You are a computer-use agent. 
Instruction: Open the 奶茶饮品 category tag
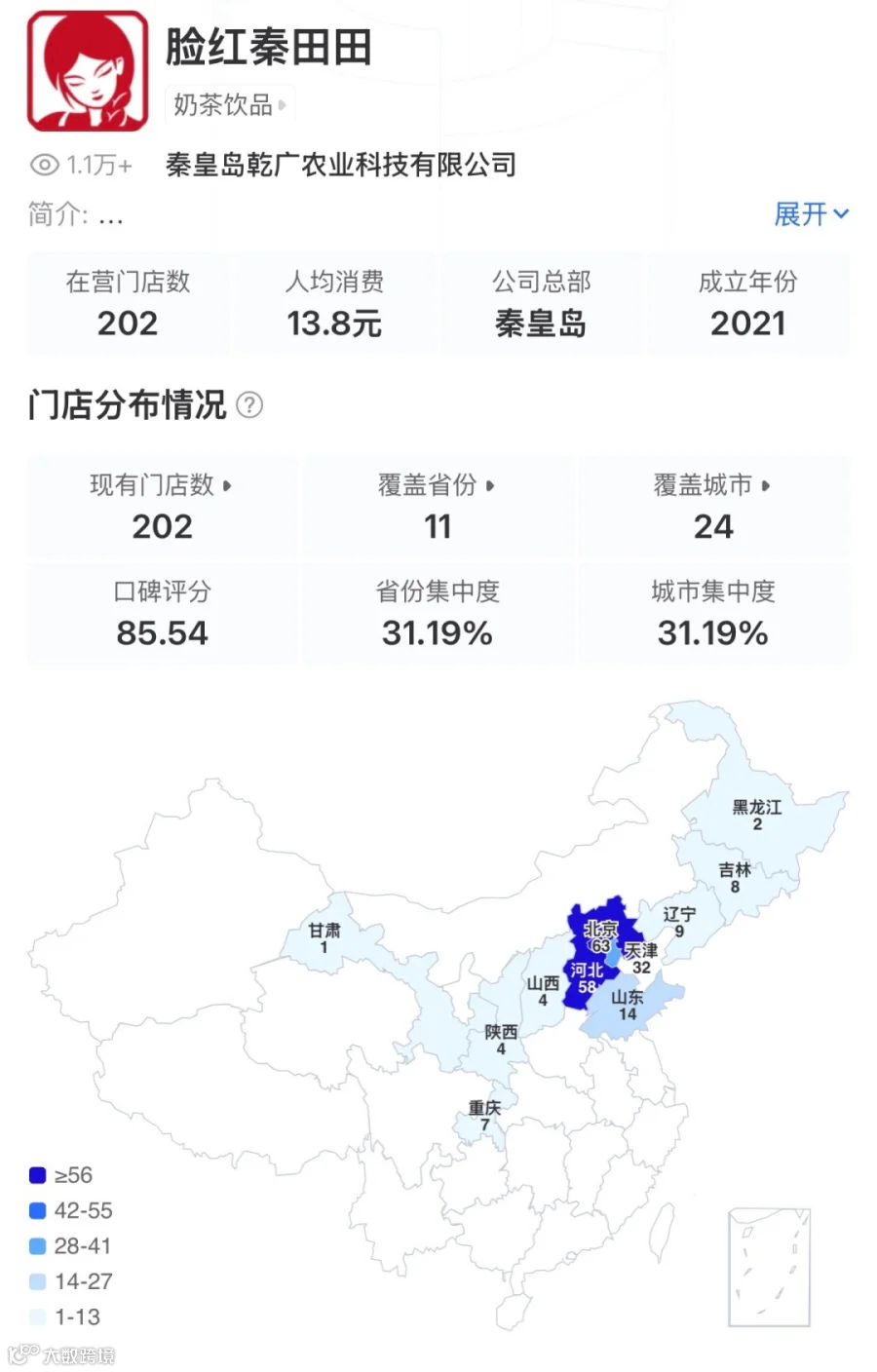coord(230,105)
